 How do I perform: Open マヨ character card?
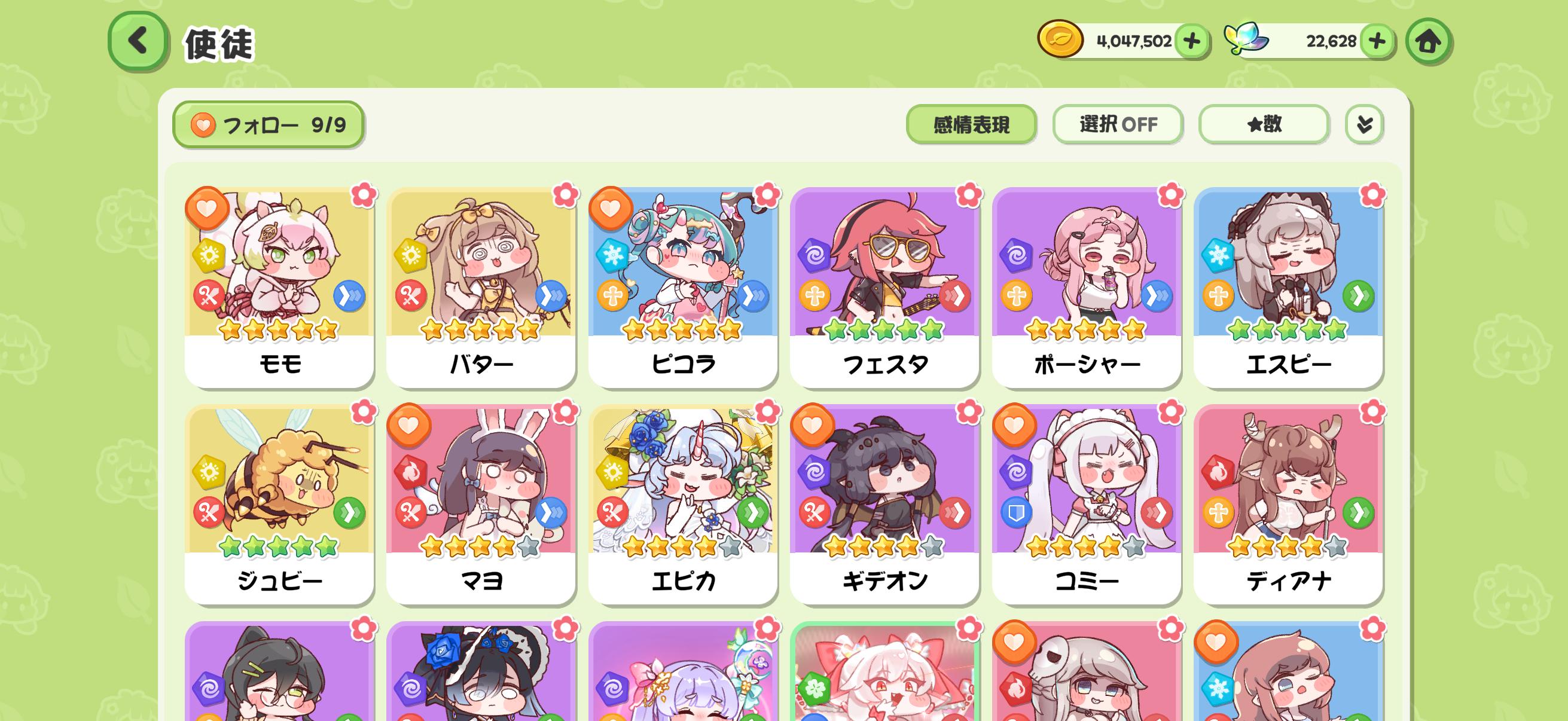[481, 505]
